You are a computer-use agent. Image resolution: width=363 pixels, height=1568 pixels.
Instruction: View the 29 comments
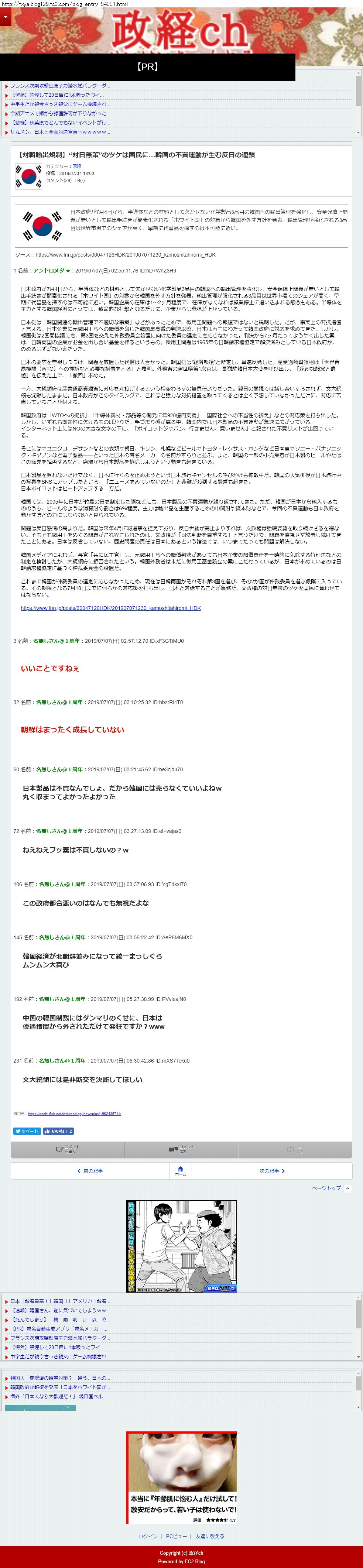(x=182, y=1149)
